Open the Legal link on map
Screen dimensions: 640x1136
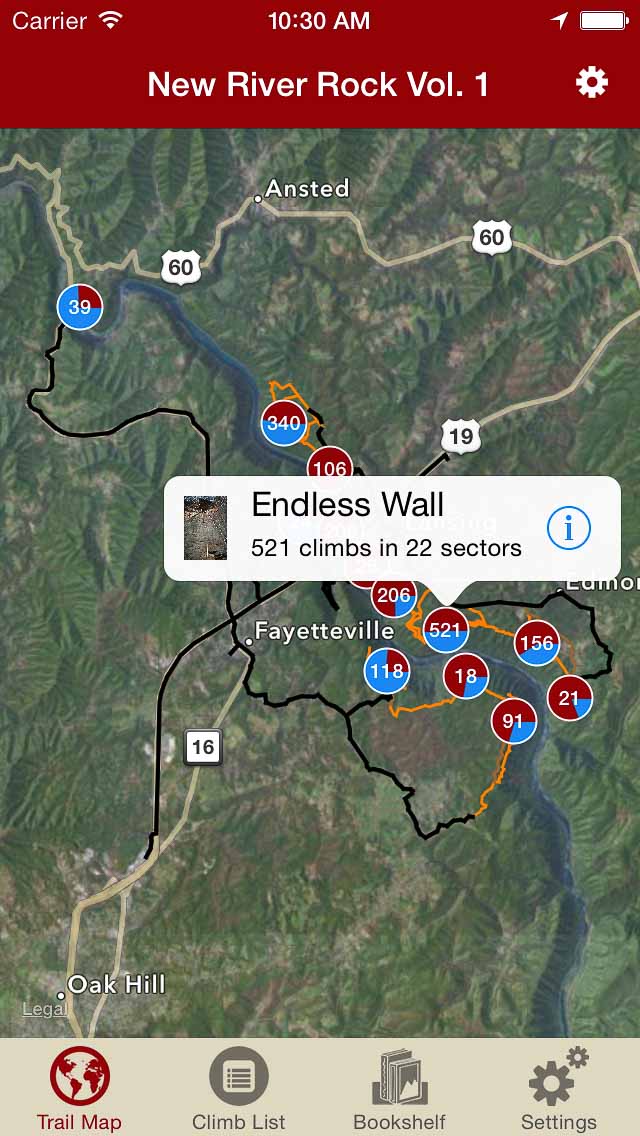[x=44, y=1009]
